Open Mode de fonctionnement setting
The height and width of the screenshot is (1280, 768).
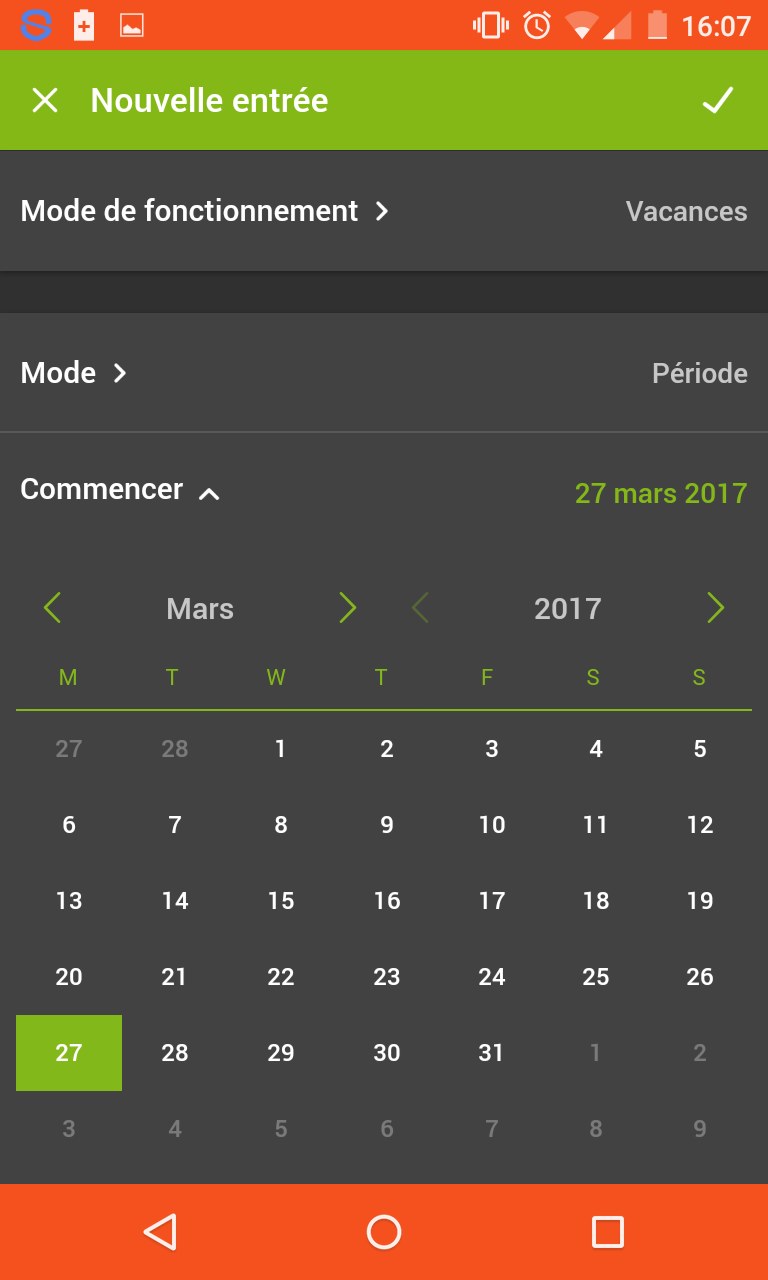tap(205, 211)
